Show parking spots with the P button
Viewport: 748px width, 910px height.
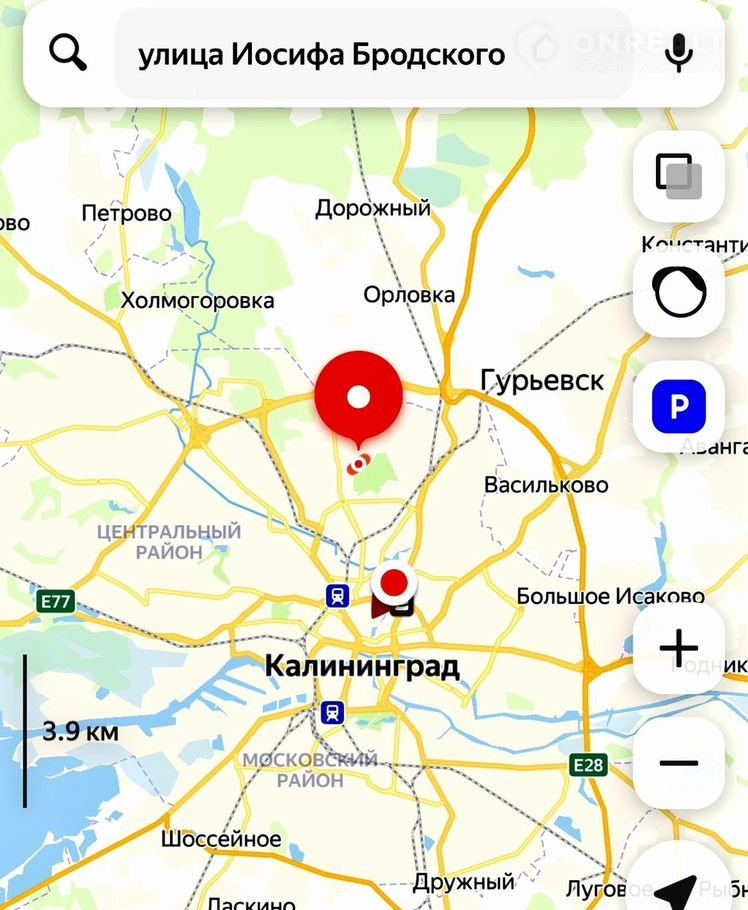679,406
